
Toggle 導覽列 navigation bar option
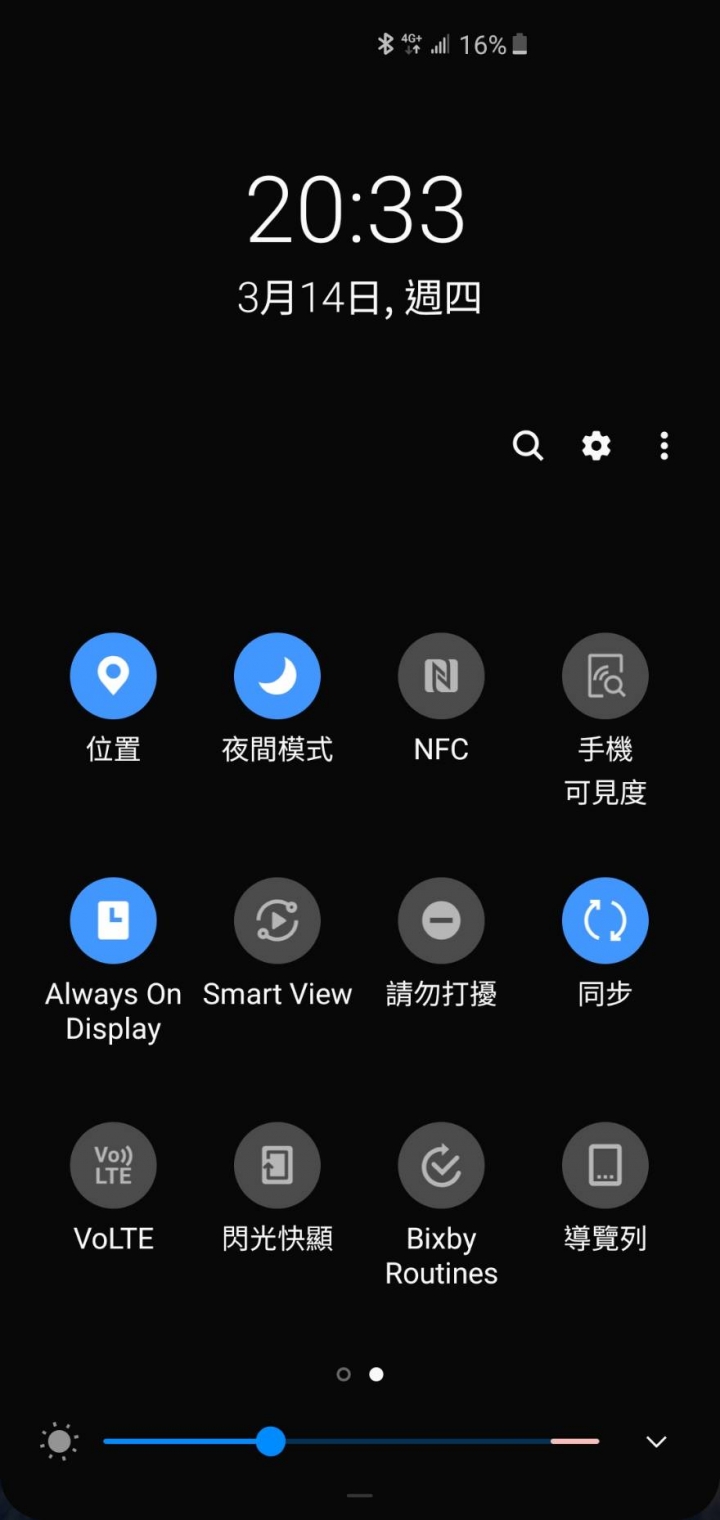tap(605, 1166)
